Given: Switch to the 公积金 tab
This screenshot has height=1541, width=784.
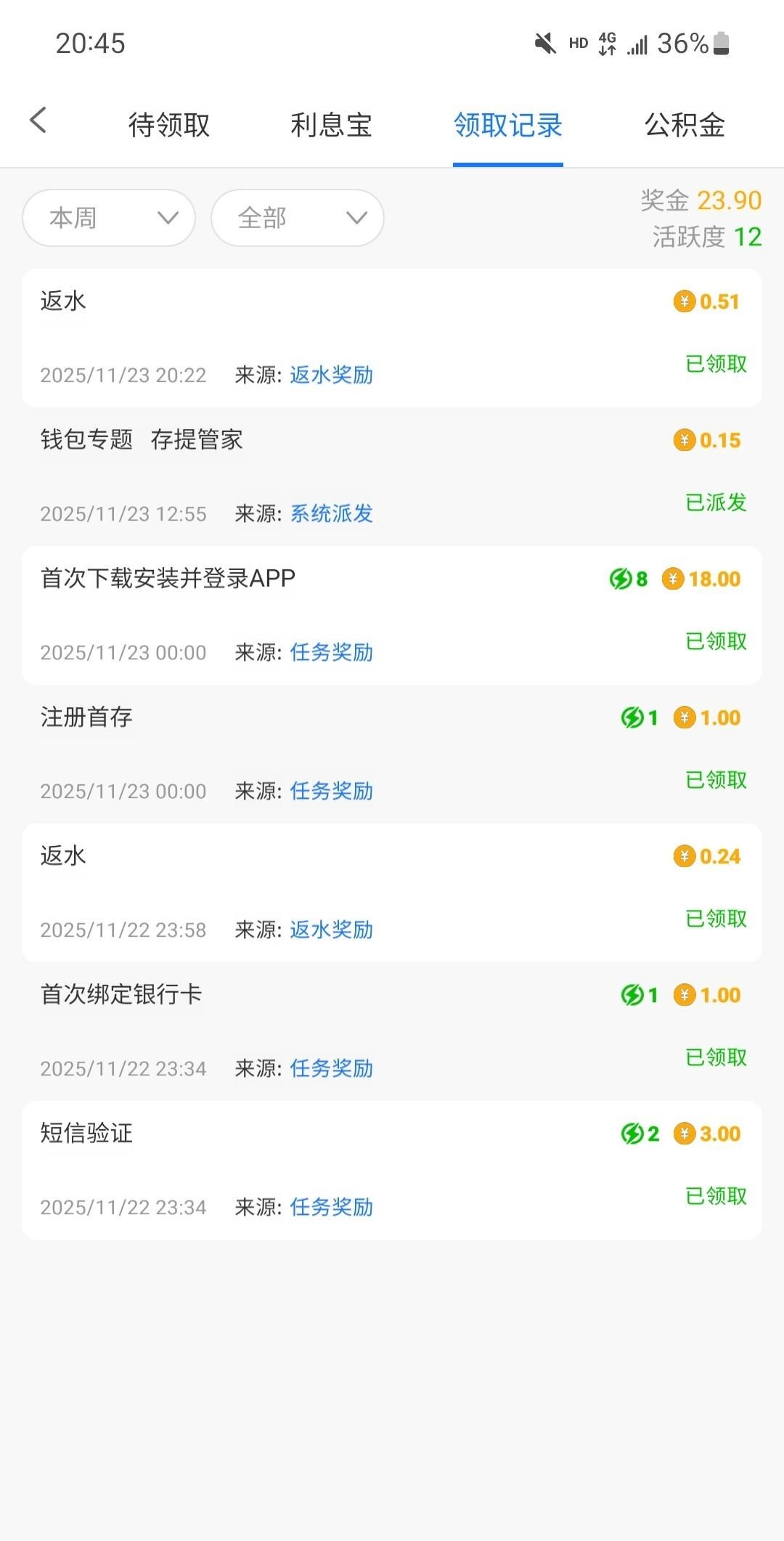Looking at the screenshot, I should coord(685,125).
